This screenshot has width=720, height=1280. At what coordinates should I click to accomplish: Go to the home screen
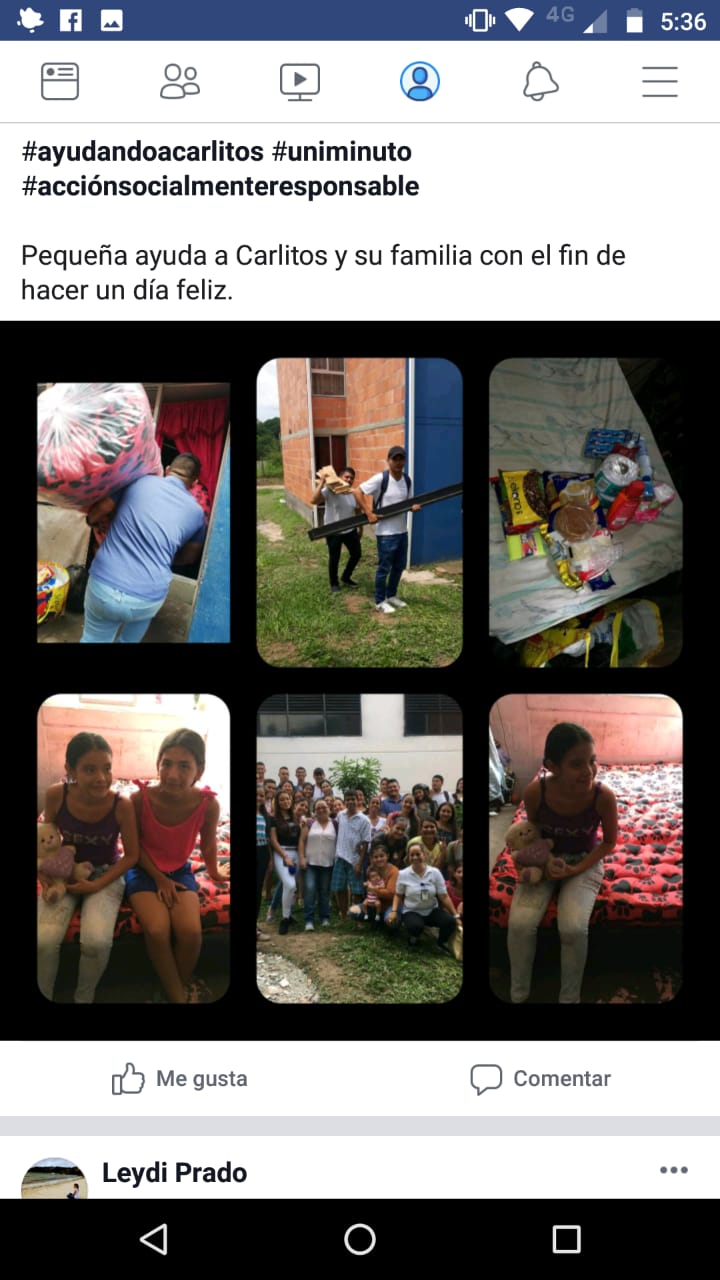pos(360,1239)
